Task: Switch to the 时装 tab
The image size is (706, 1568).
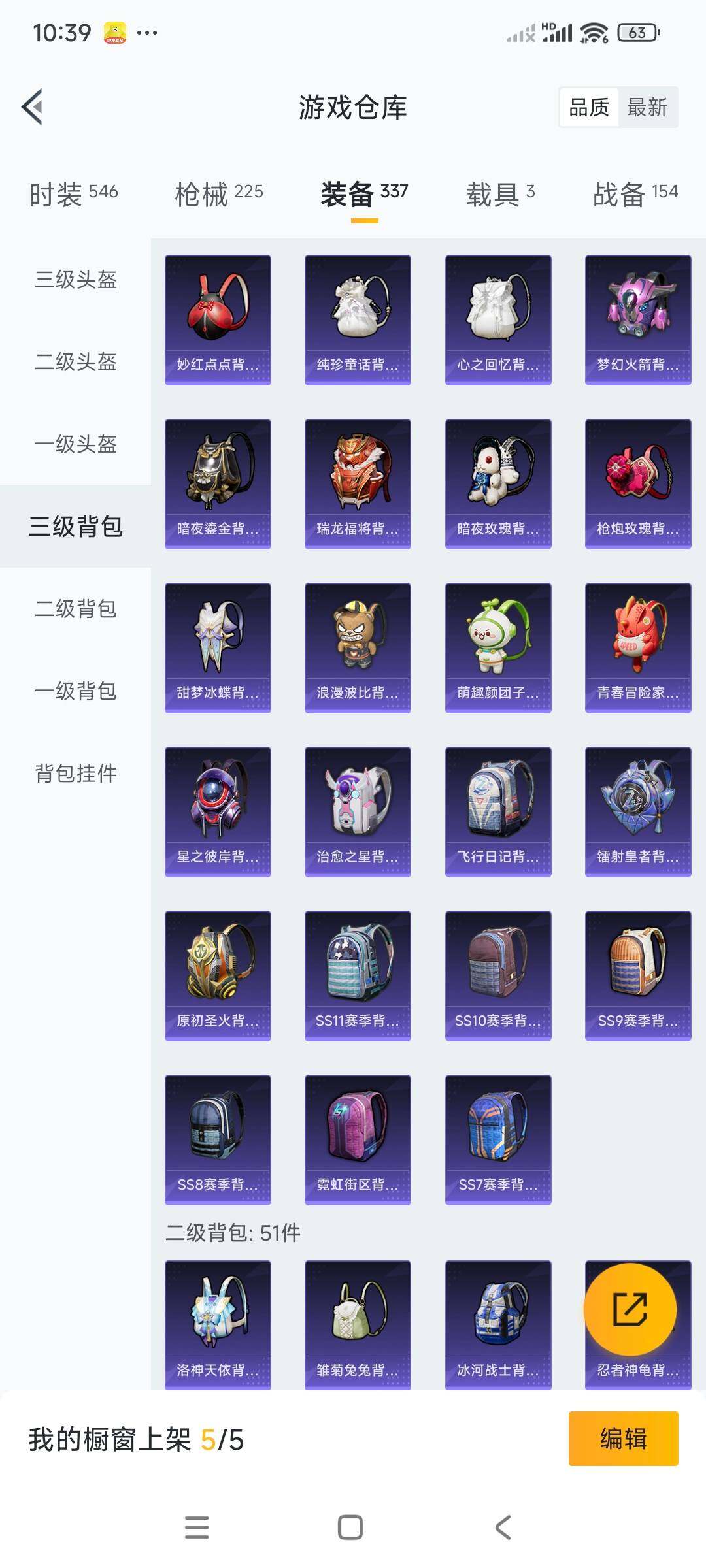Action: tap(73, 193)
